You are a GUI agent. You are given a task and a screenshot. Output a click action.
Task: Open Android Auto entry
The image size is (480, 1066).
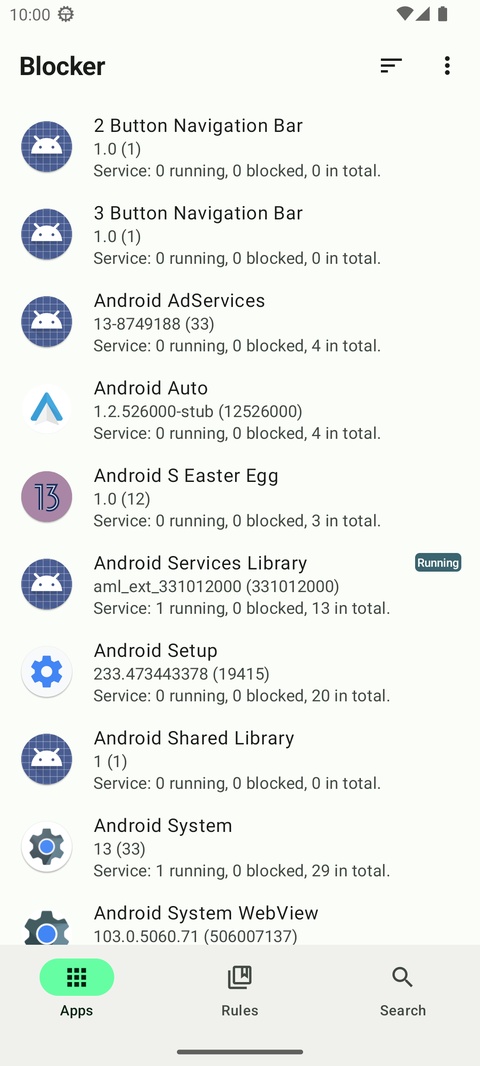tap(240, 410)
